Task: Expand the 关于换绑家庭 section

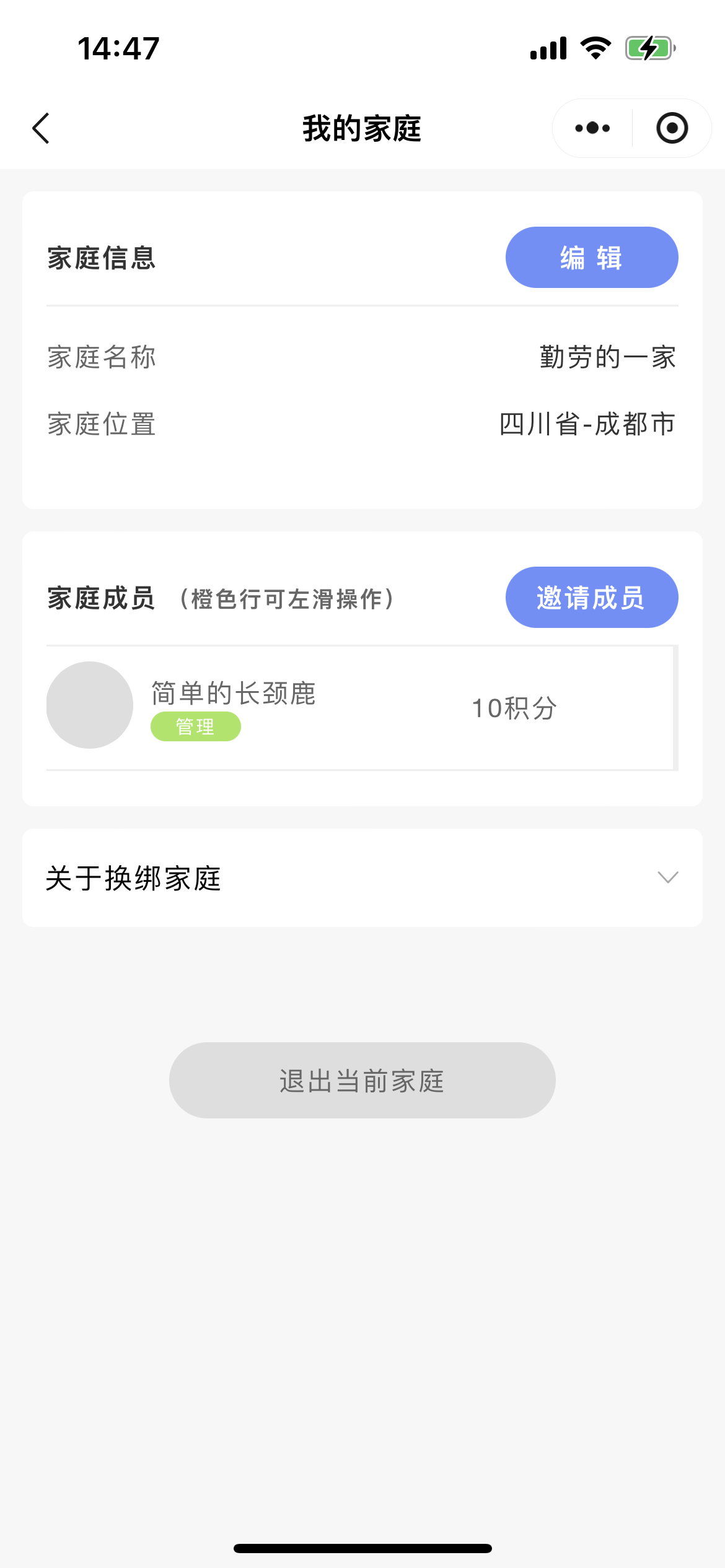Action: (x=362, y=878)
